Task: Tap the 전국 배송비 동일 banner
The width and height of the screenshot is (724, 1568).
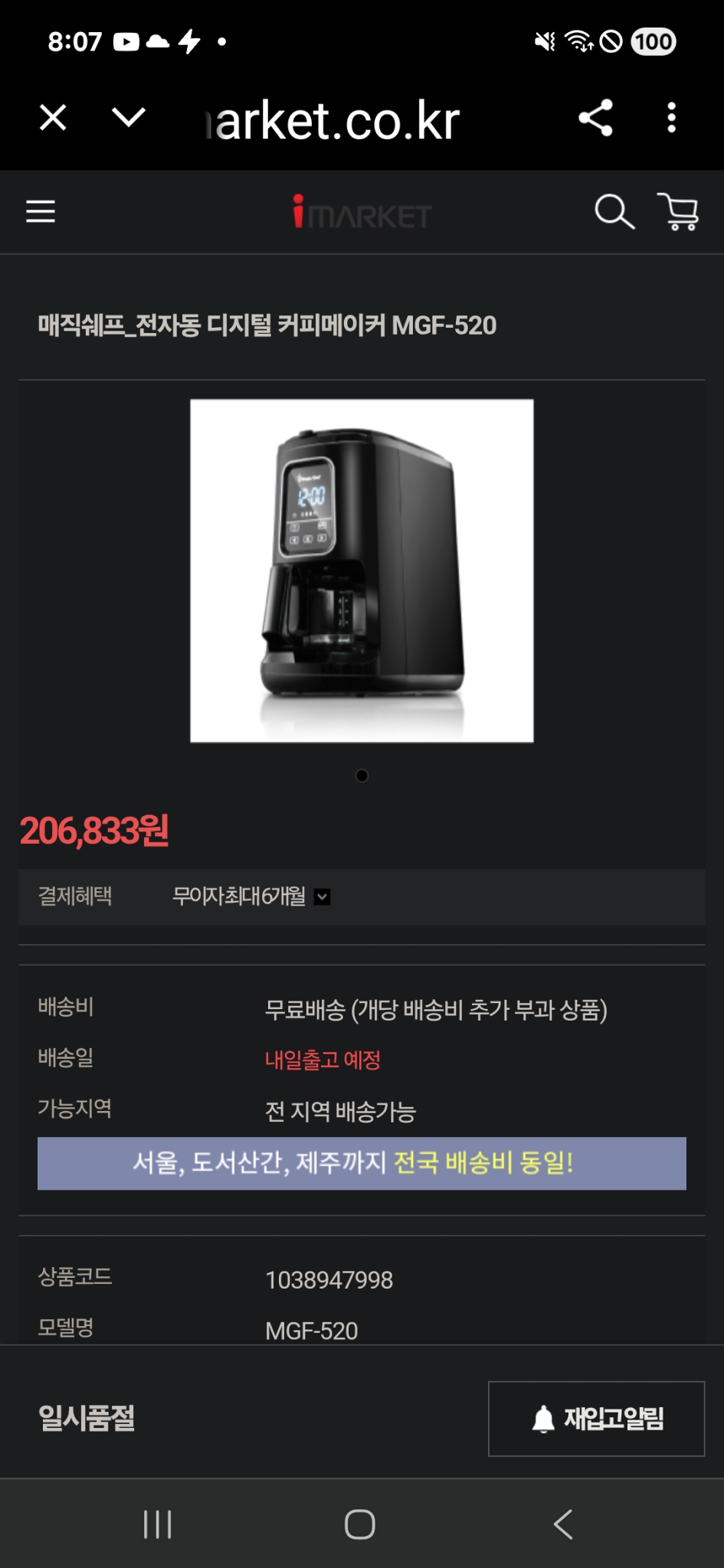Action: pyautogui.click(x=362, y=1163)
